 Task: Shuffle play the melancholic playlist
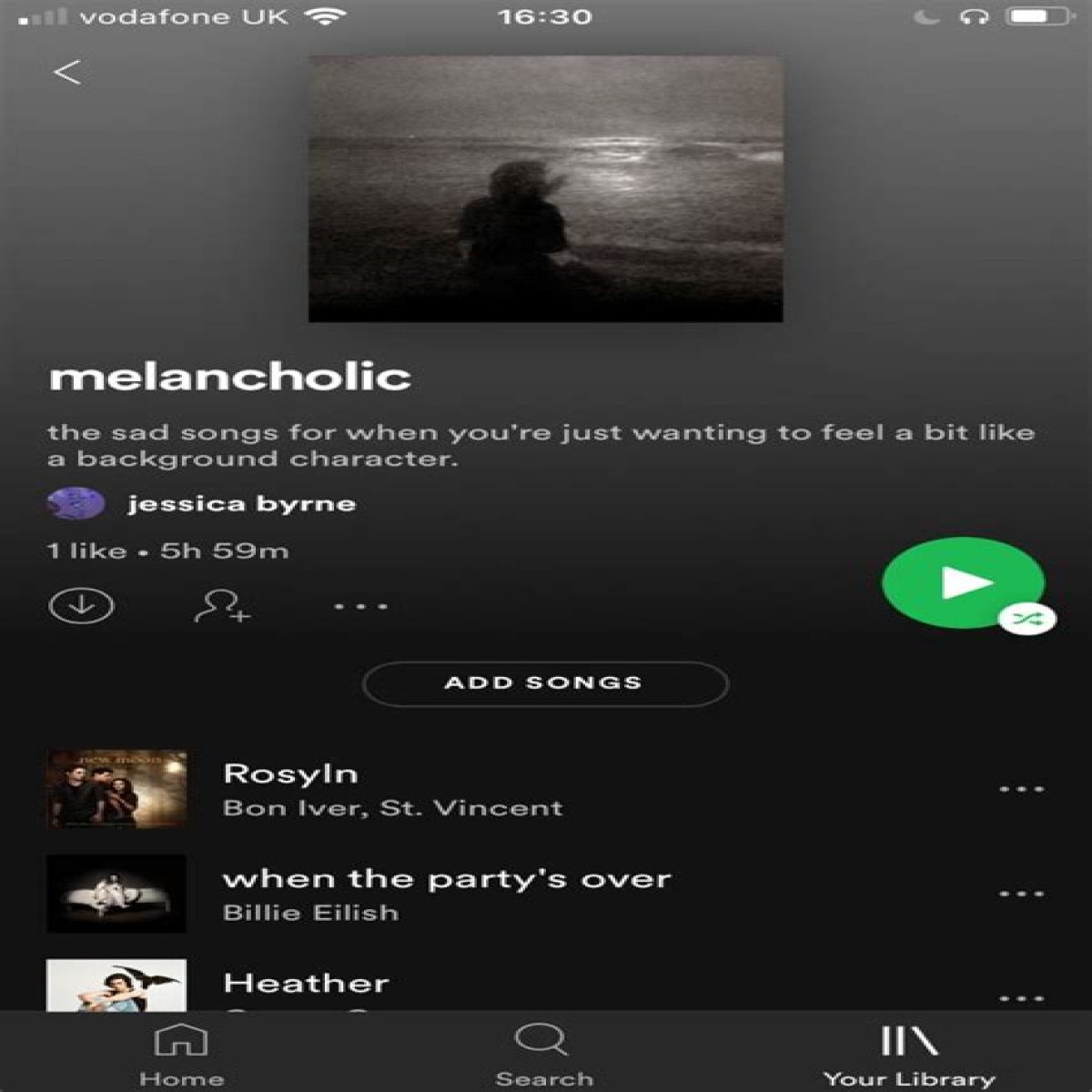click(x=964, y=583)
